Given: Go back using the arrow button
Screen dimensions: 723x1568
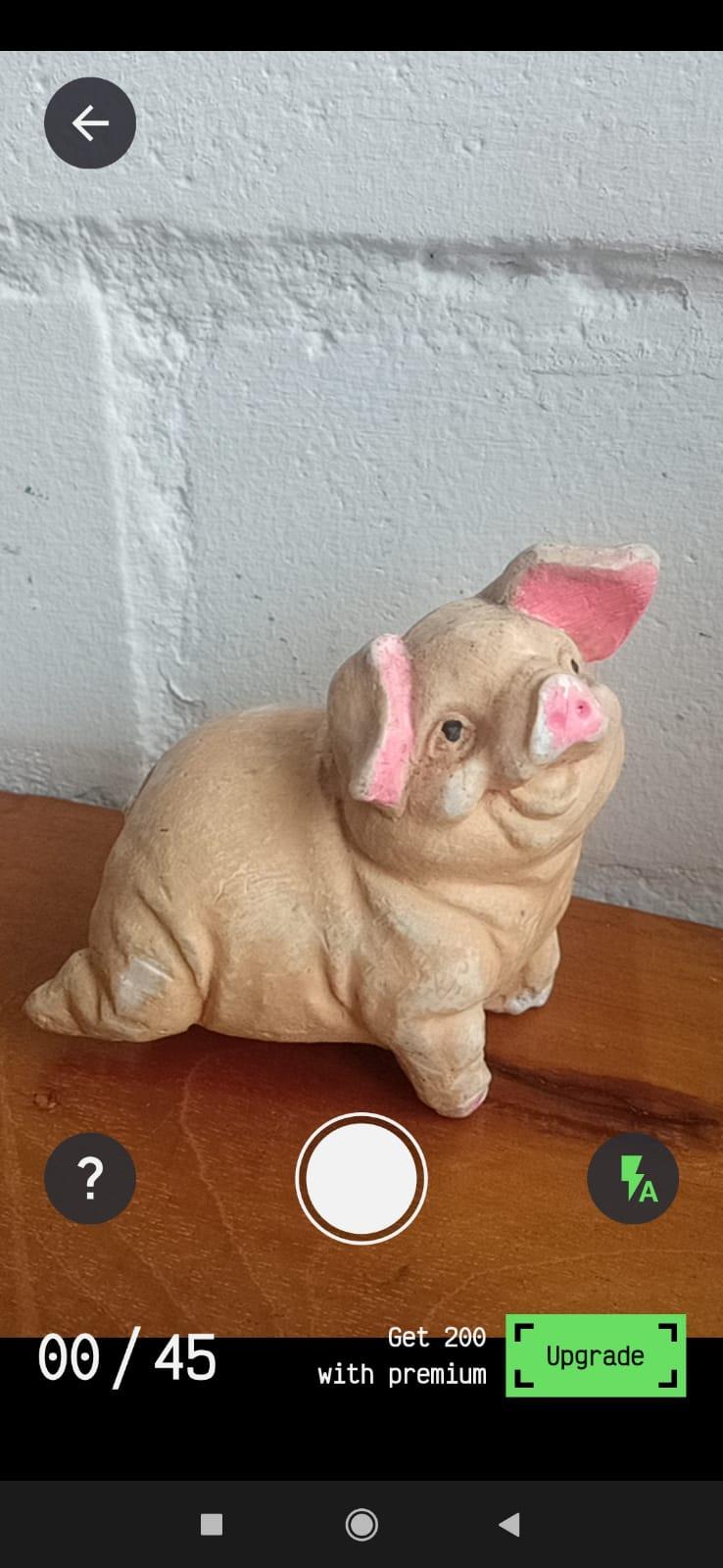Looking at the screenshot, I should coord(90,123).
